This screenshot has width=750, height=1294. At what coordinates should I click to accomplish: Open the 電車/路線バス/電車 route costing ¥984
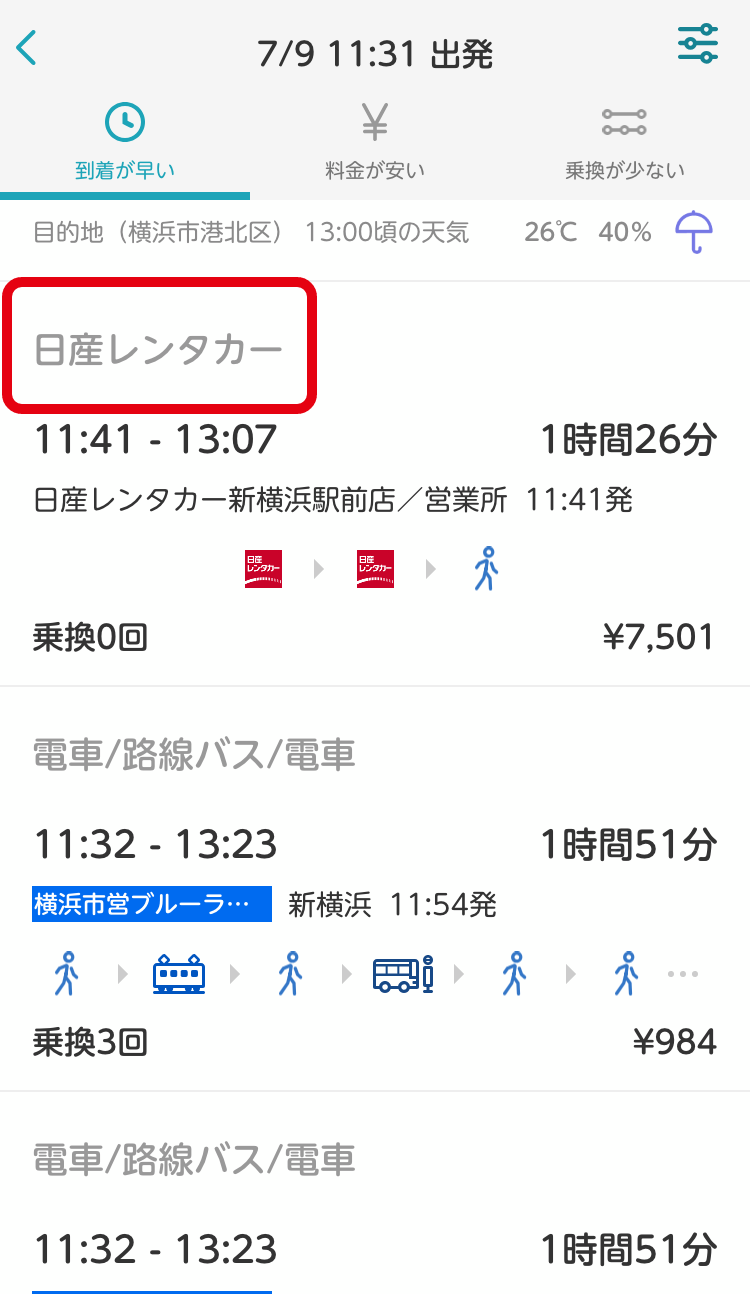tap(375, 889)
